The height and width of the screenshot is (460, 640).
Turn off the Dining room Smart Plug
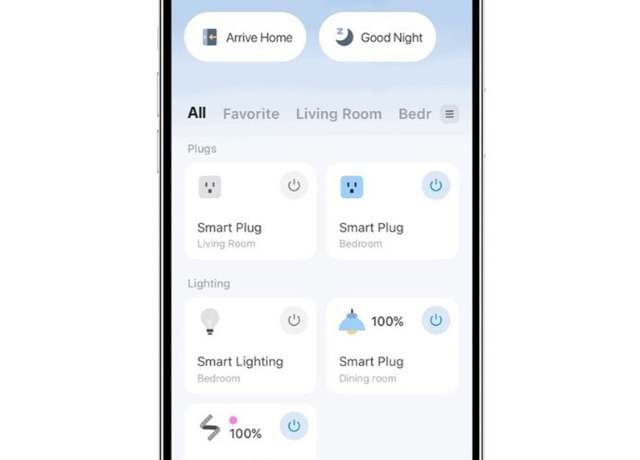435,321
